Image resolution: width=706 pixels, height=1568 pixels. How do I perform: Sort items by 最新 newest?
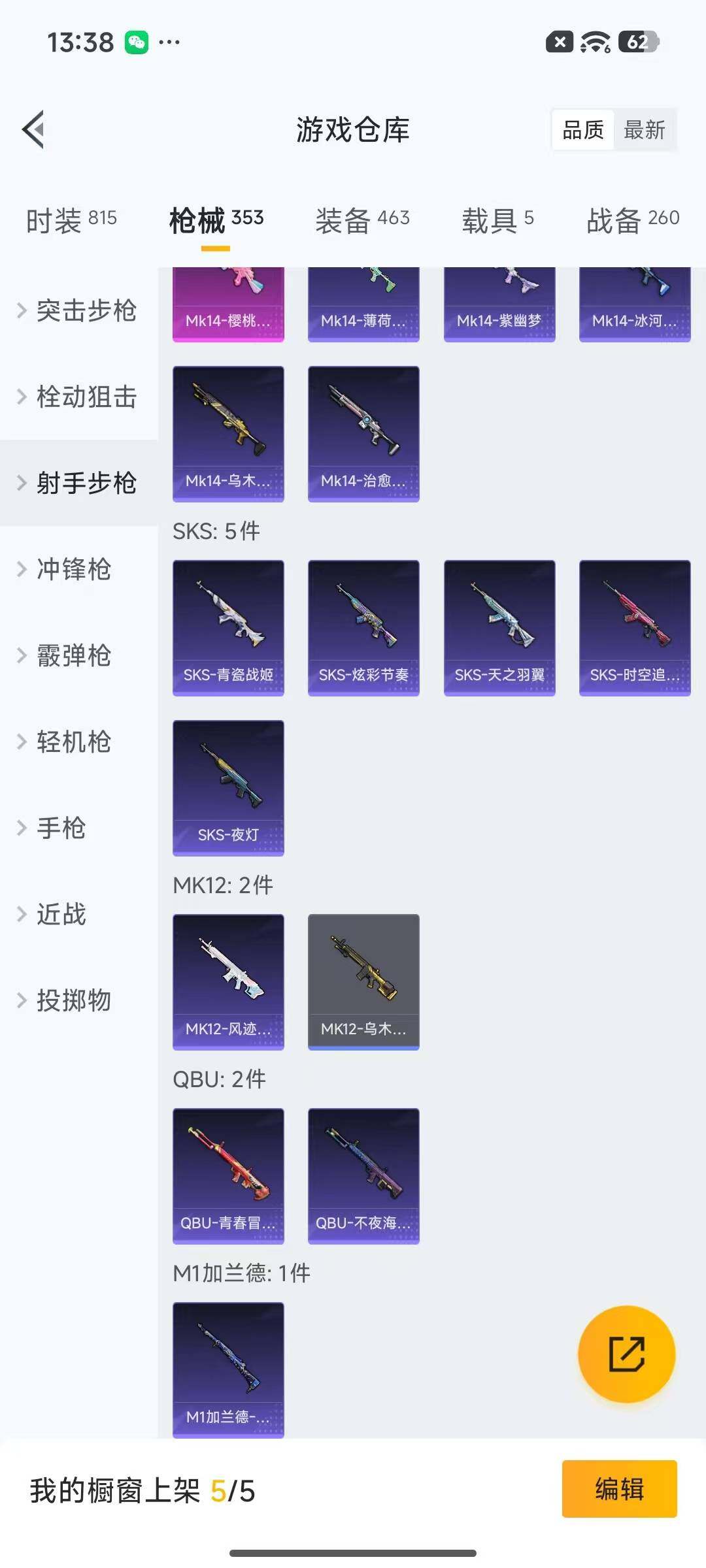click(644, 130)
